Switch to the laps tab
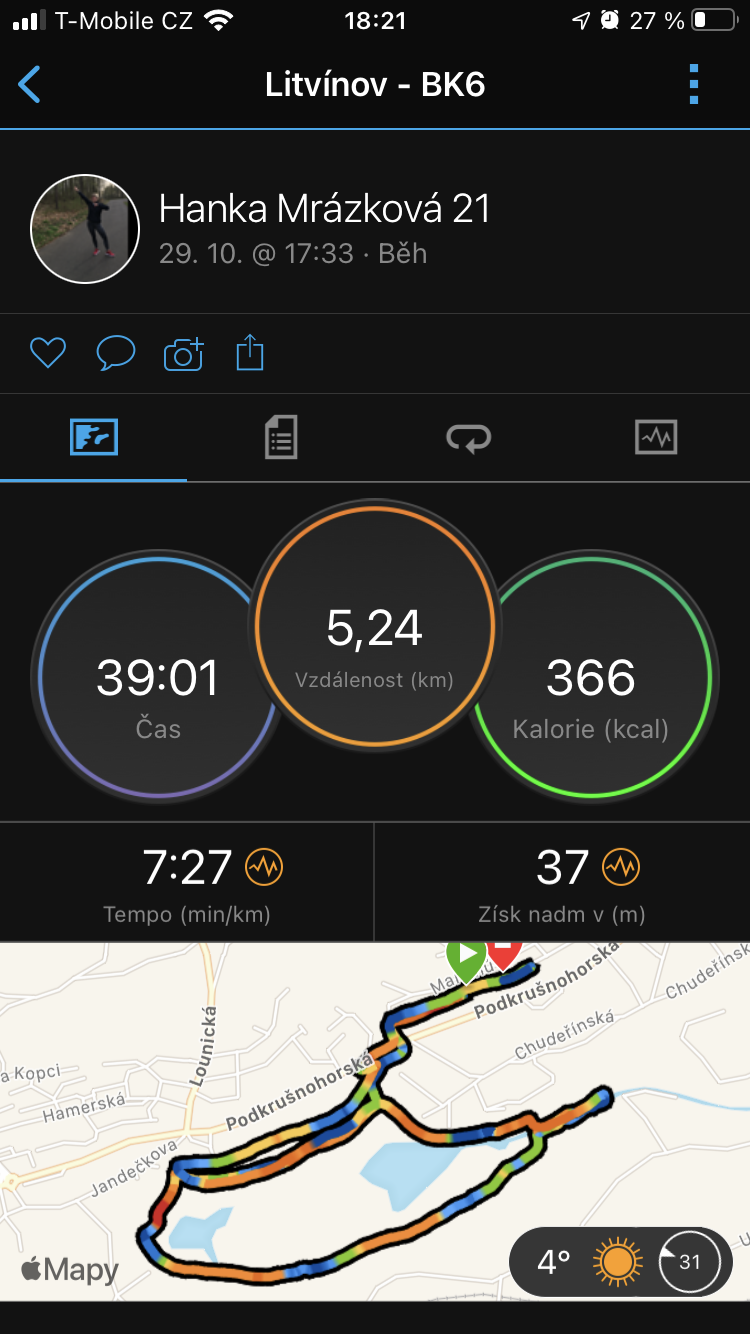Screen dimensions: 750x1334 click(x=469, y=438)
